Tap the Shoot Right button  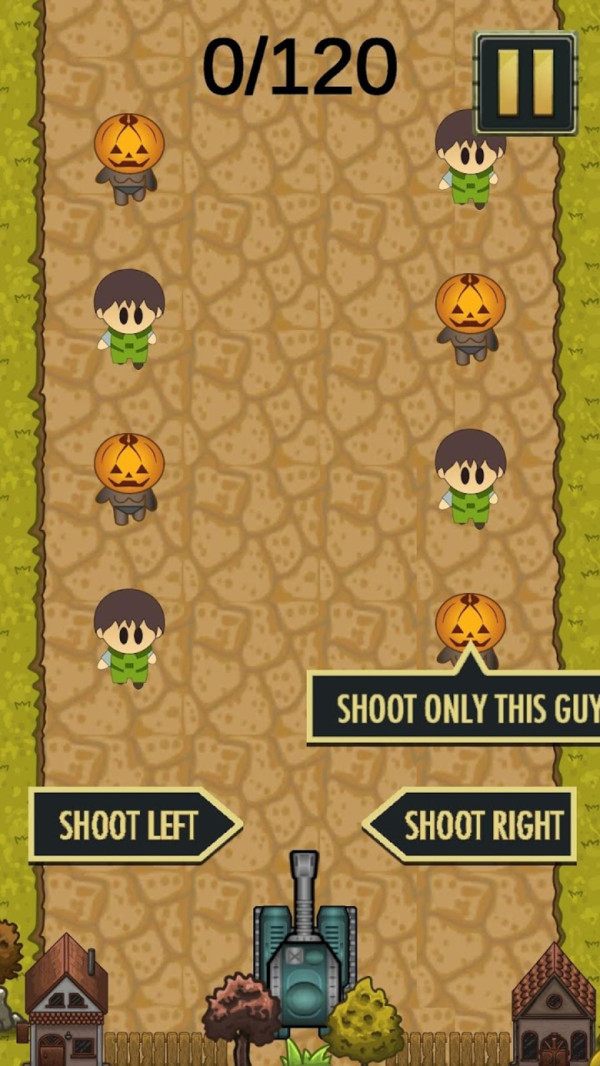[475, 825]
